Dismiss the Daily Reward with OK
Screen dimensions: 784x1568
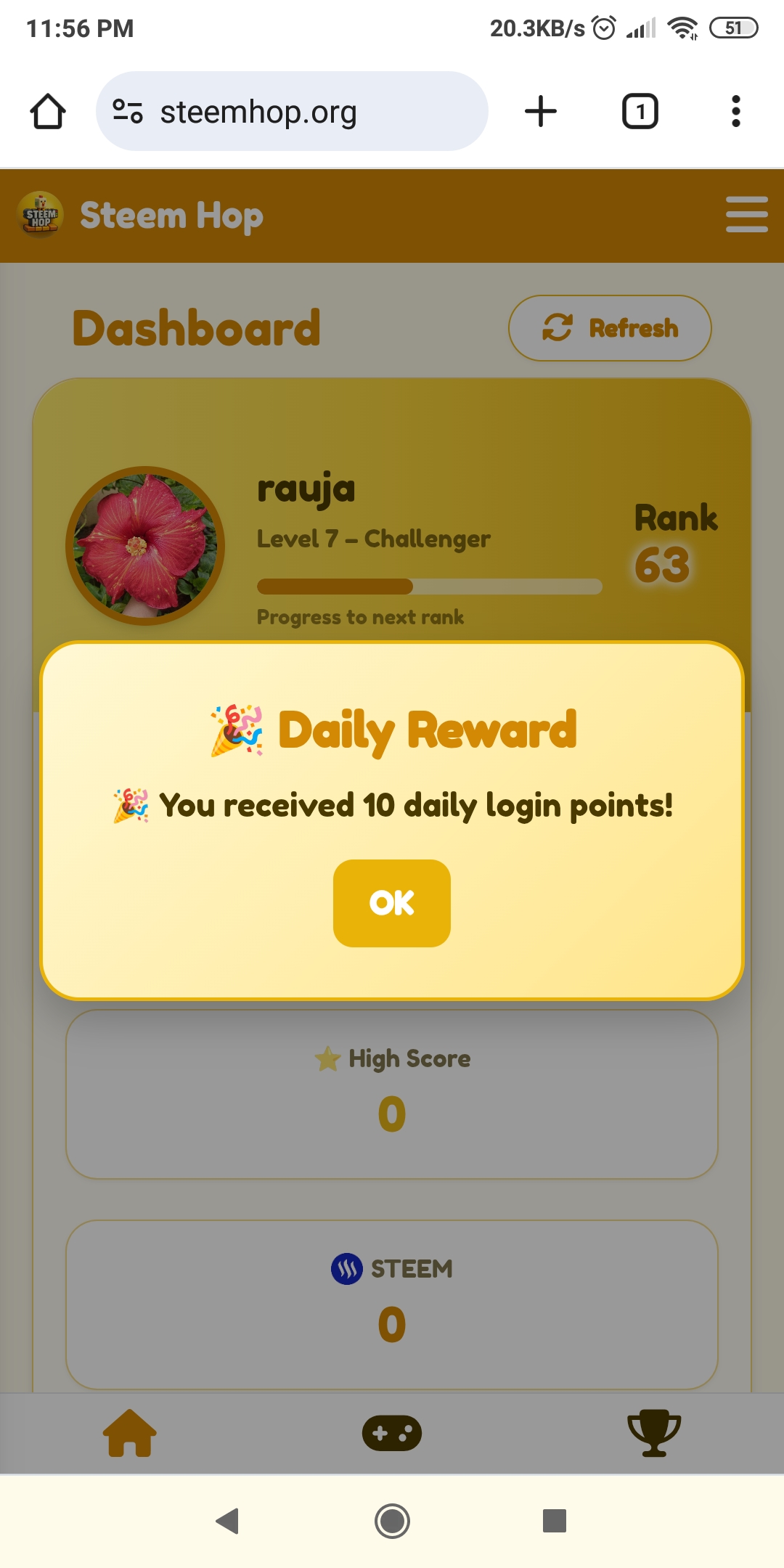(392, 903)
